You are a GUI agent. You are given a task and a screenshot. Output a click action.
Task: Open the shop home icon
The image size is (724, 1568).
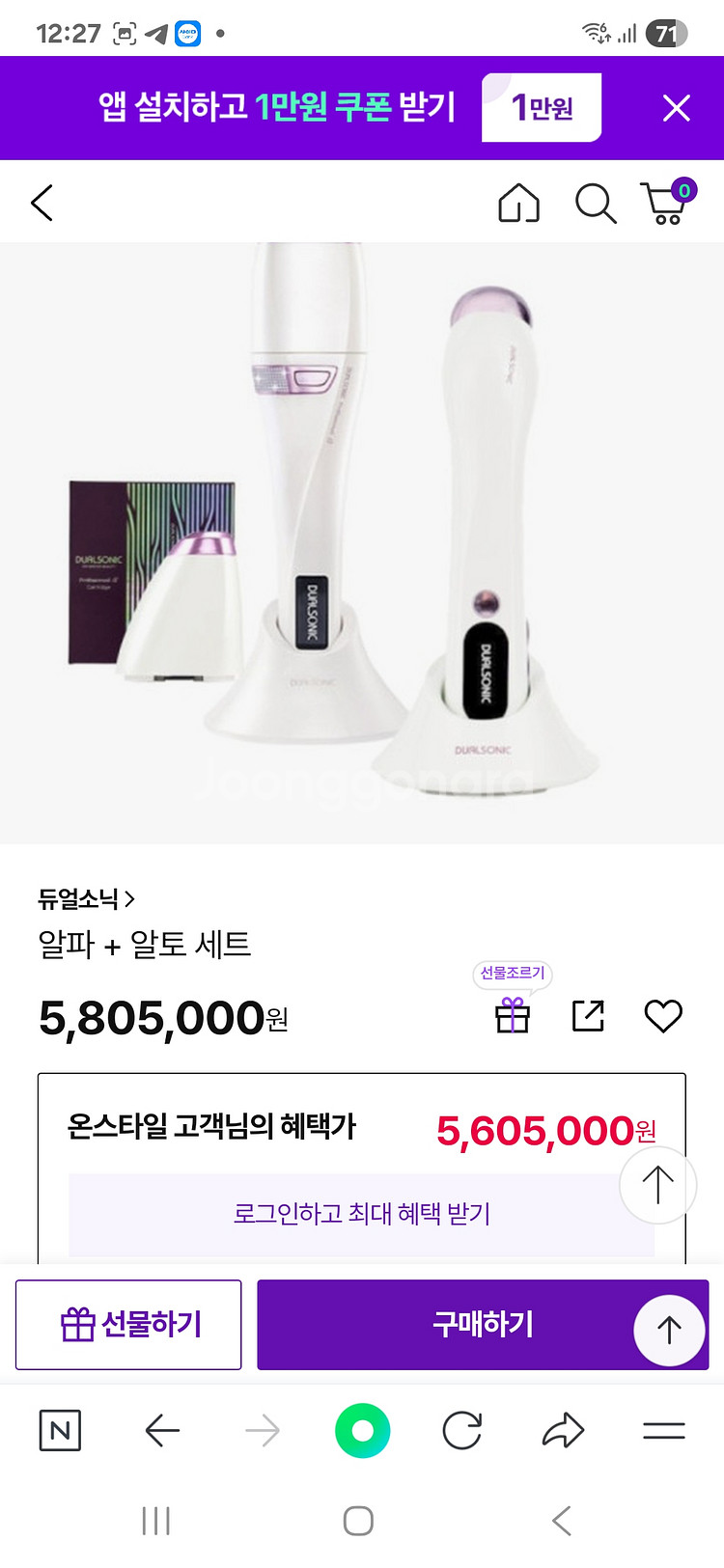pyautogui.click(x=518, y=204)
